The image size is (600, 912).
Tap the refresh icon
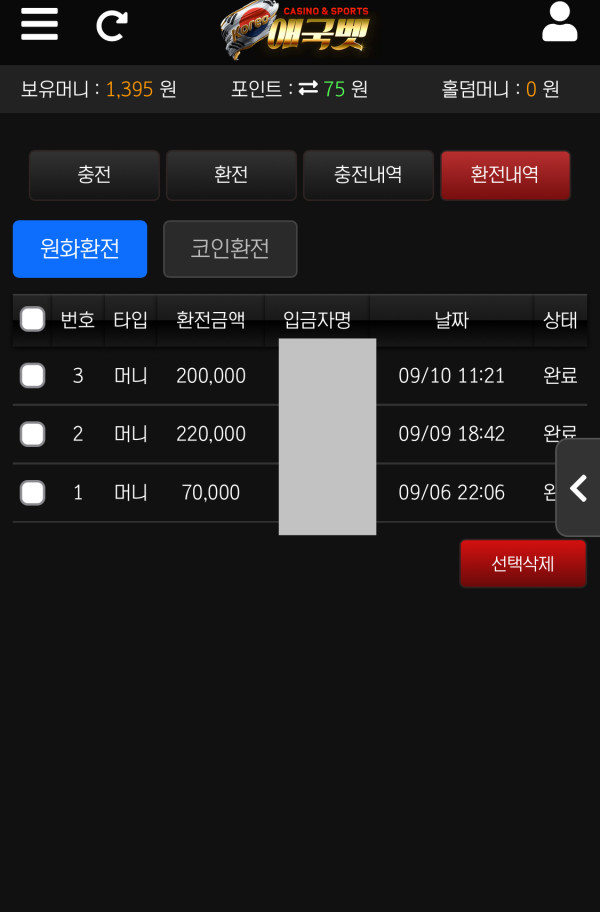tap(111, 26)
